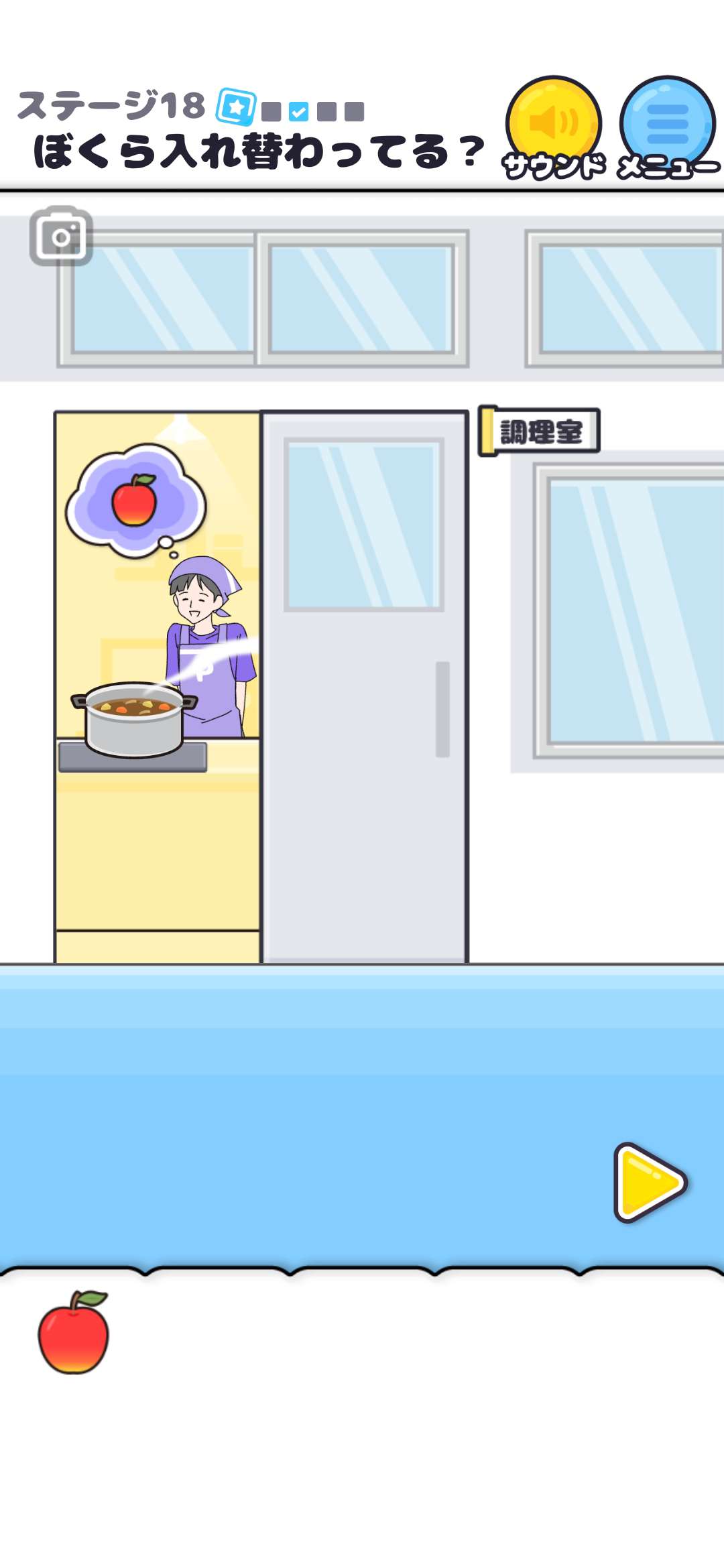
Task: Tap the camera screenshot icon
Action: [x=61, y=236]
